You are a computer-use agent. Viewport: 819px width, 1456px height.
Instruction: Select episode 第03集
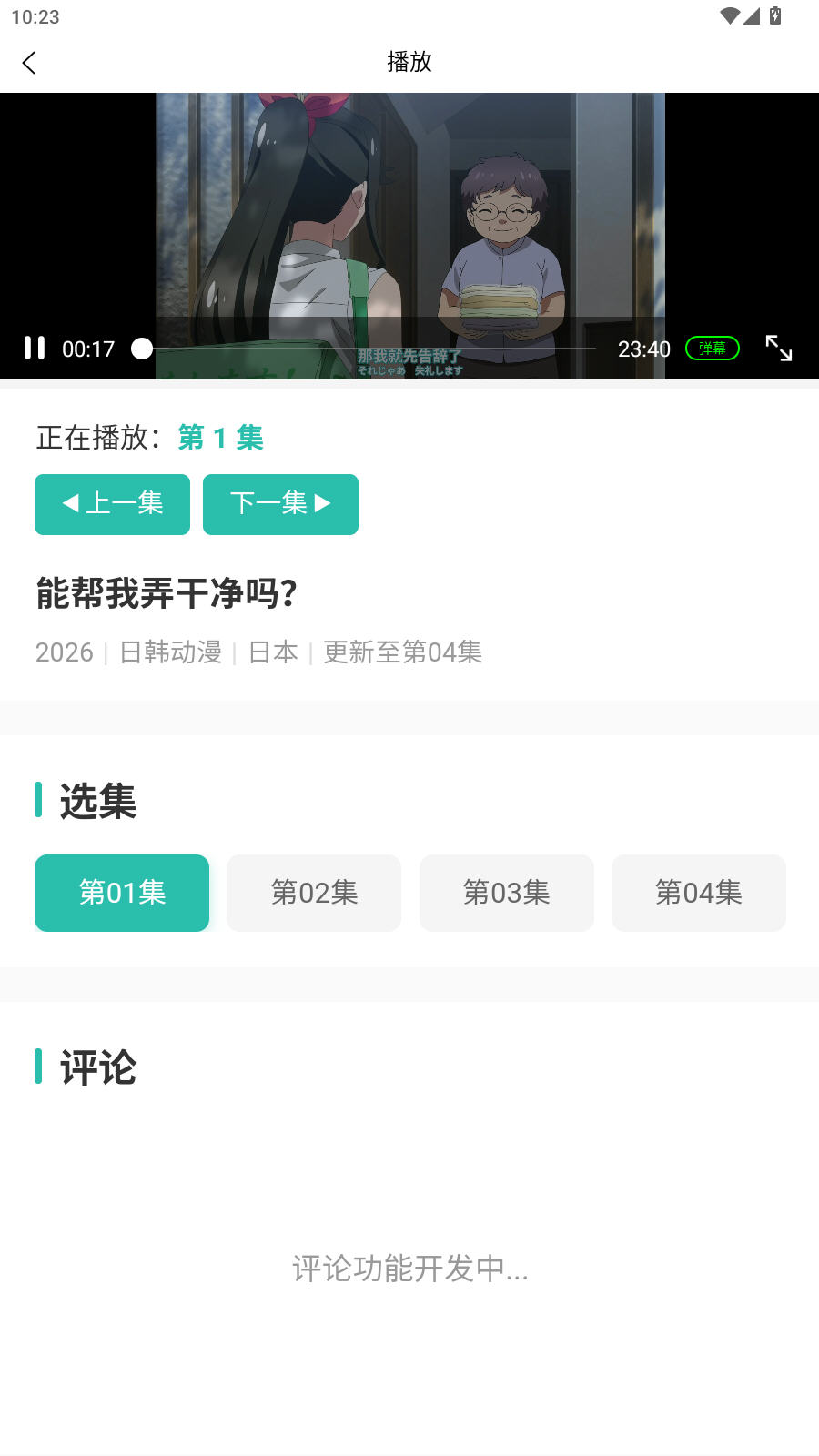coord(506,893)
